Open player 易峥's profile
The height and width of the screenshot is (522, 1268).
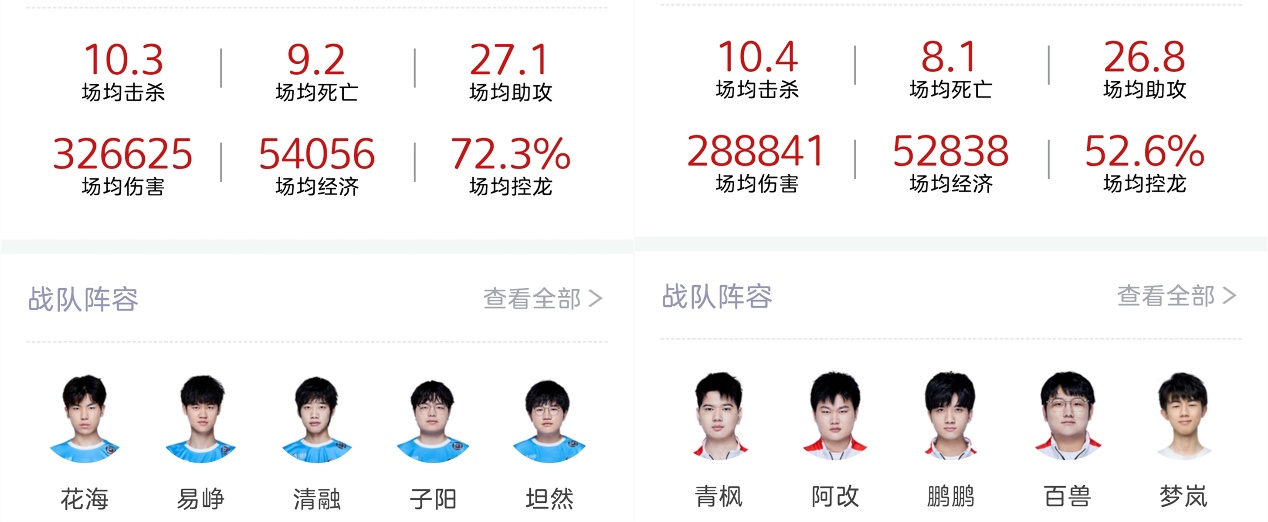click(201, 420)
